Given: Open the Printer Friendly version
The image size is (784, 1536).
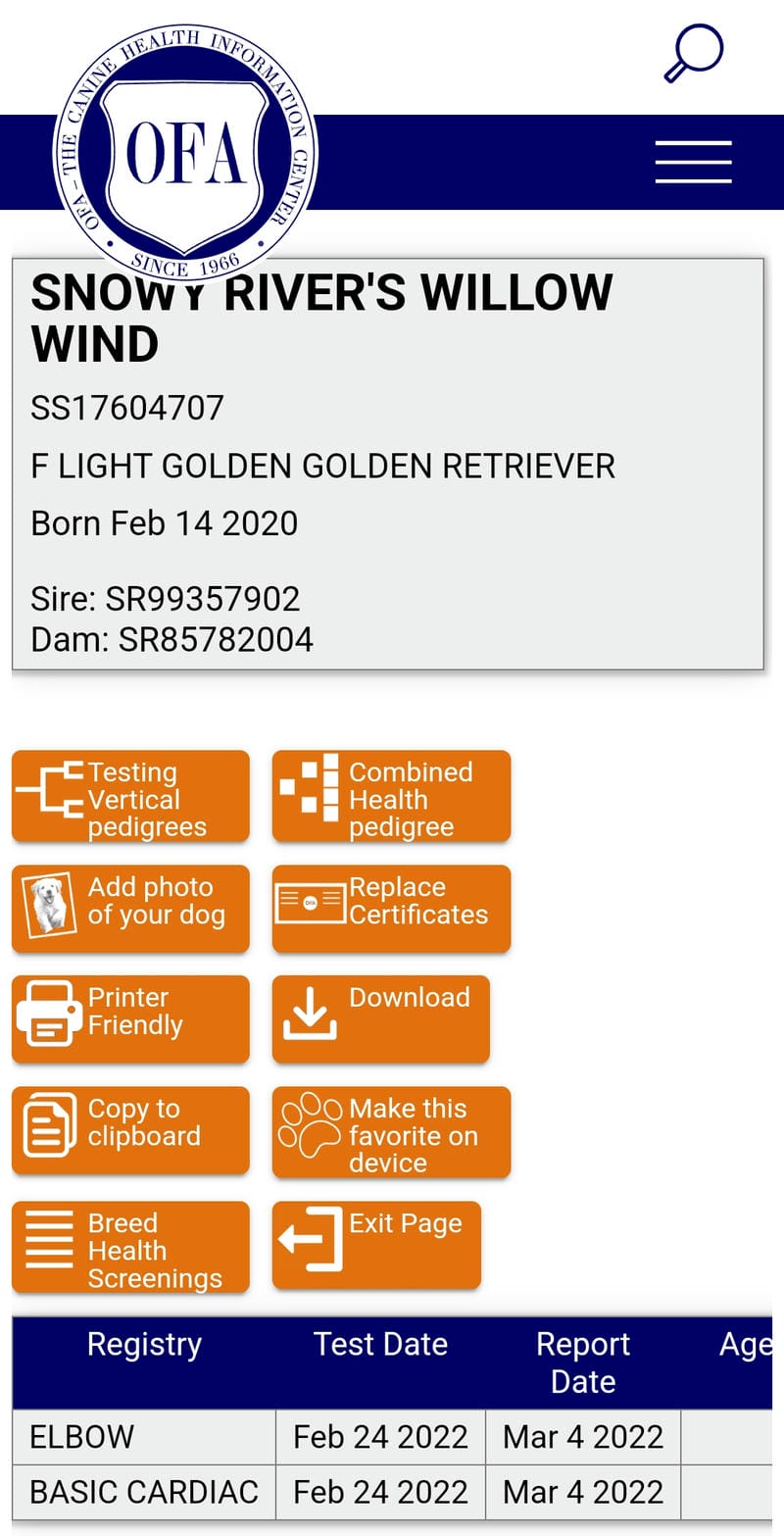Looking at the screenshot, I should [x=130, y=1018].
